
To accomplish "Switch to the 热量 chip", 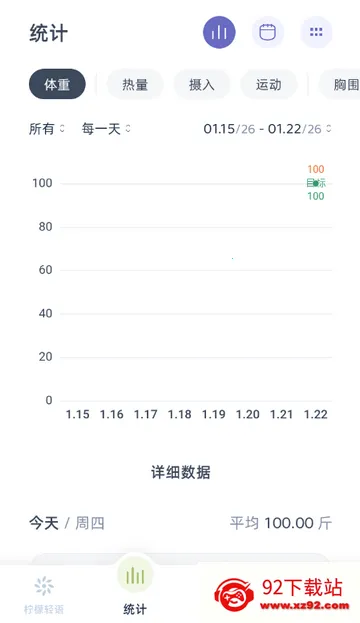I will tap(135, 84).
